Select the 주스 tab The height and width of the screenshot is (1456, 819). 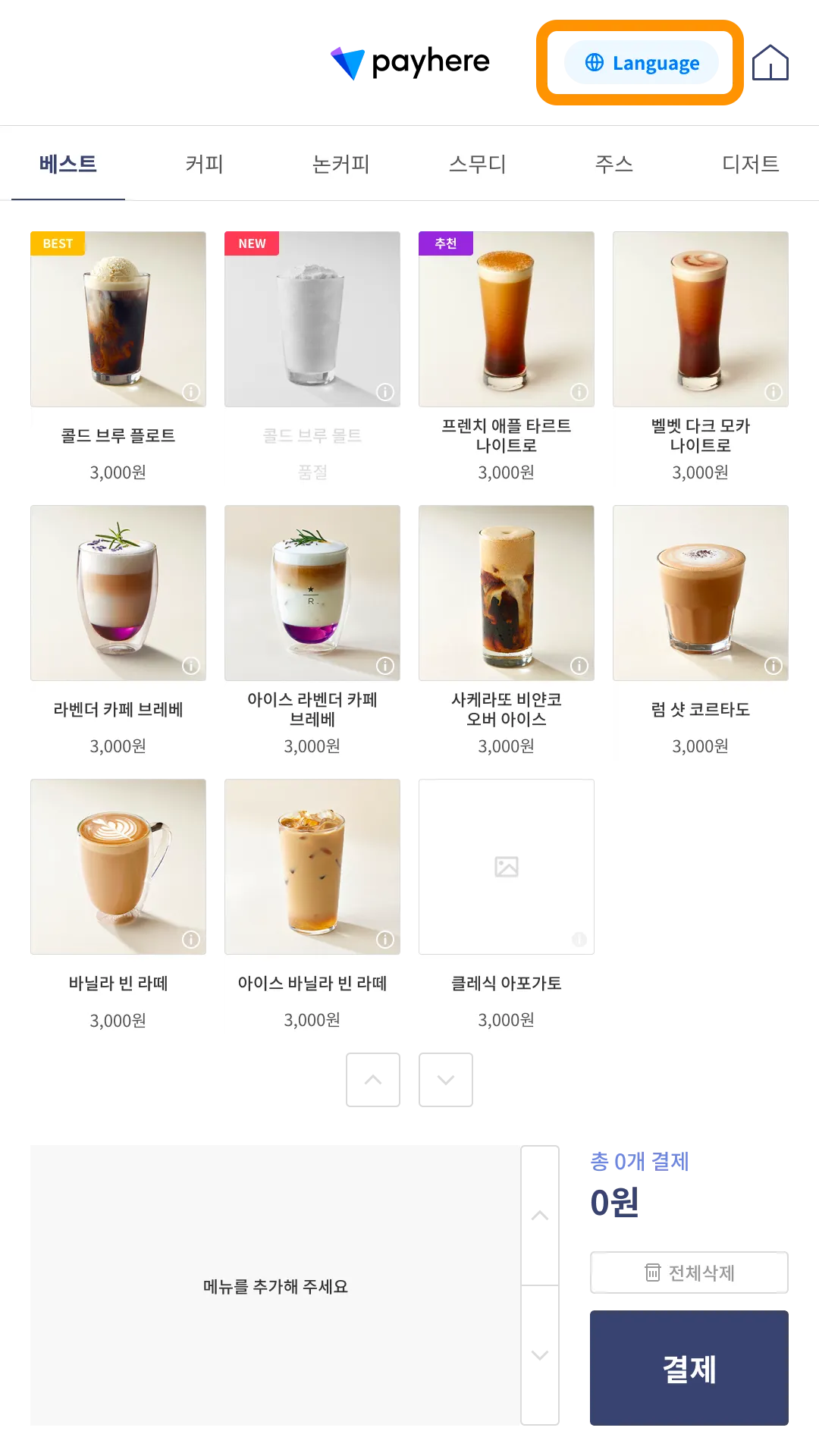(x=613, y=164)
